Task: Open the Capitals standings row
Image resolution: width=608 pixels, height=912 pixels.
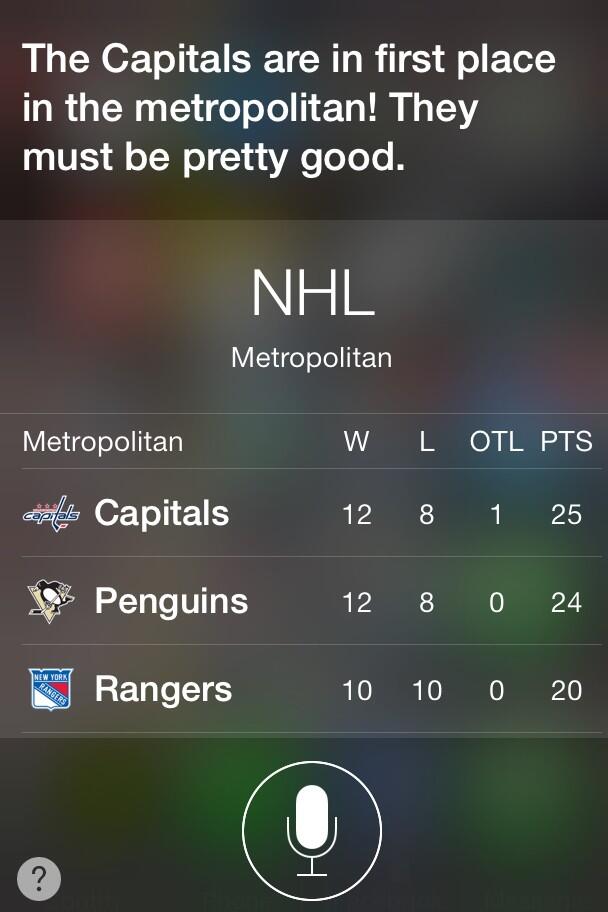Action: pyautogui.click(x=311, y=513)
